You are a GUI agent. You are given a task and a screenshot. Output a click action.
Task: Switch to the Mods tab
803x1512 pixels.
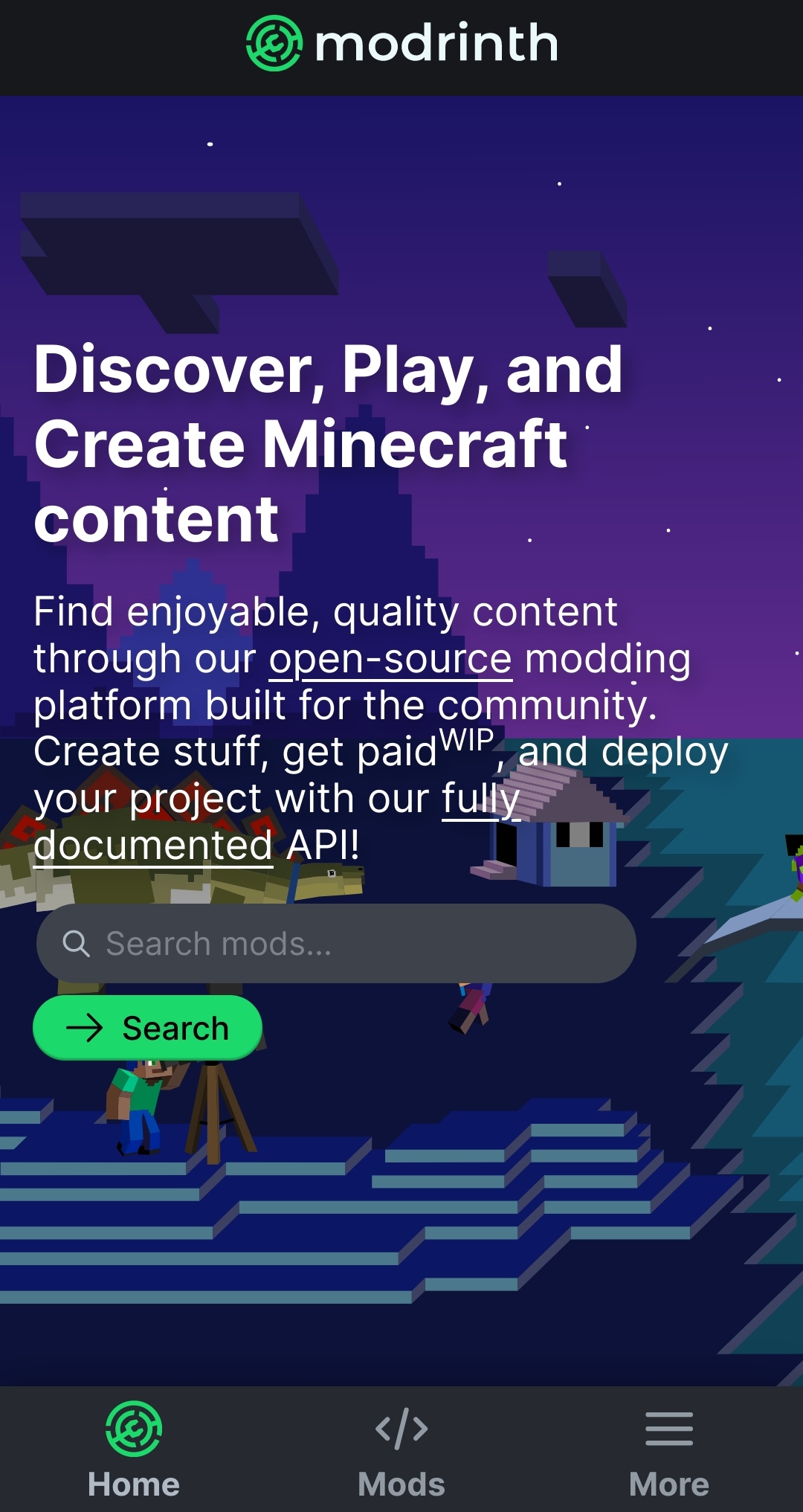pyautogui.click(x=401, y=1450)
